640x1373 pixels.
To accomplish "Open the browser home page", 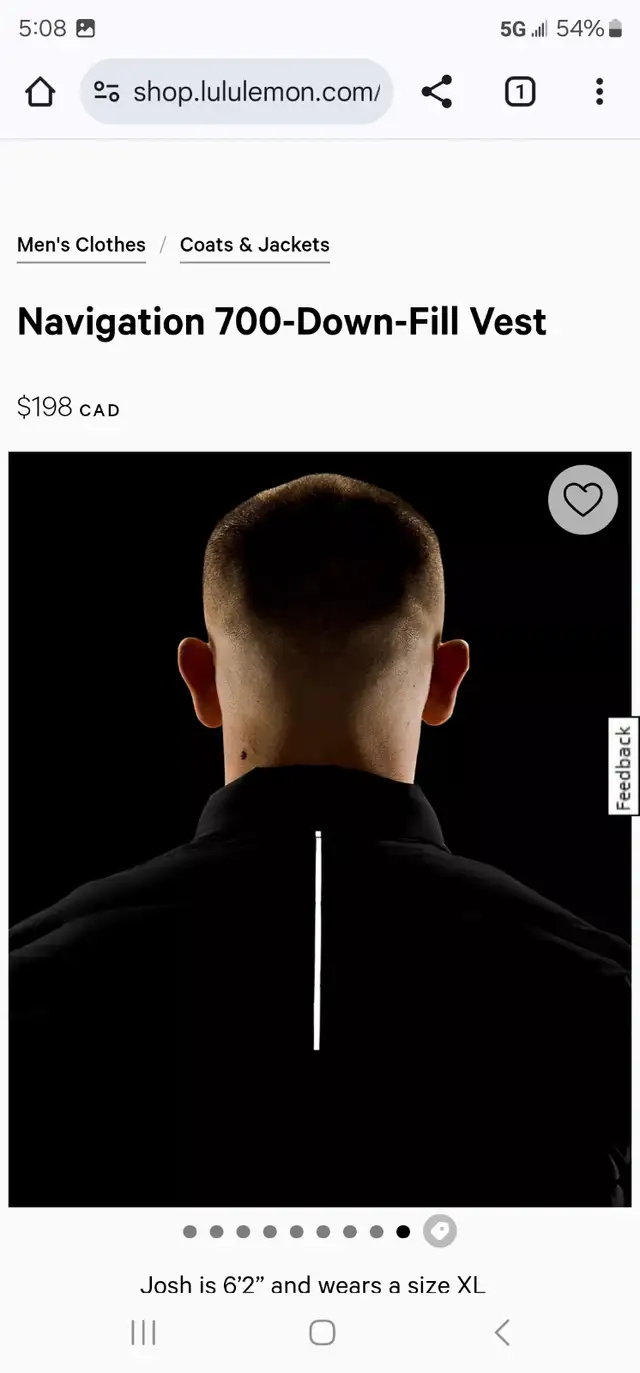I will point(40,92).
